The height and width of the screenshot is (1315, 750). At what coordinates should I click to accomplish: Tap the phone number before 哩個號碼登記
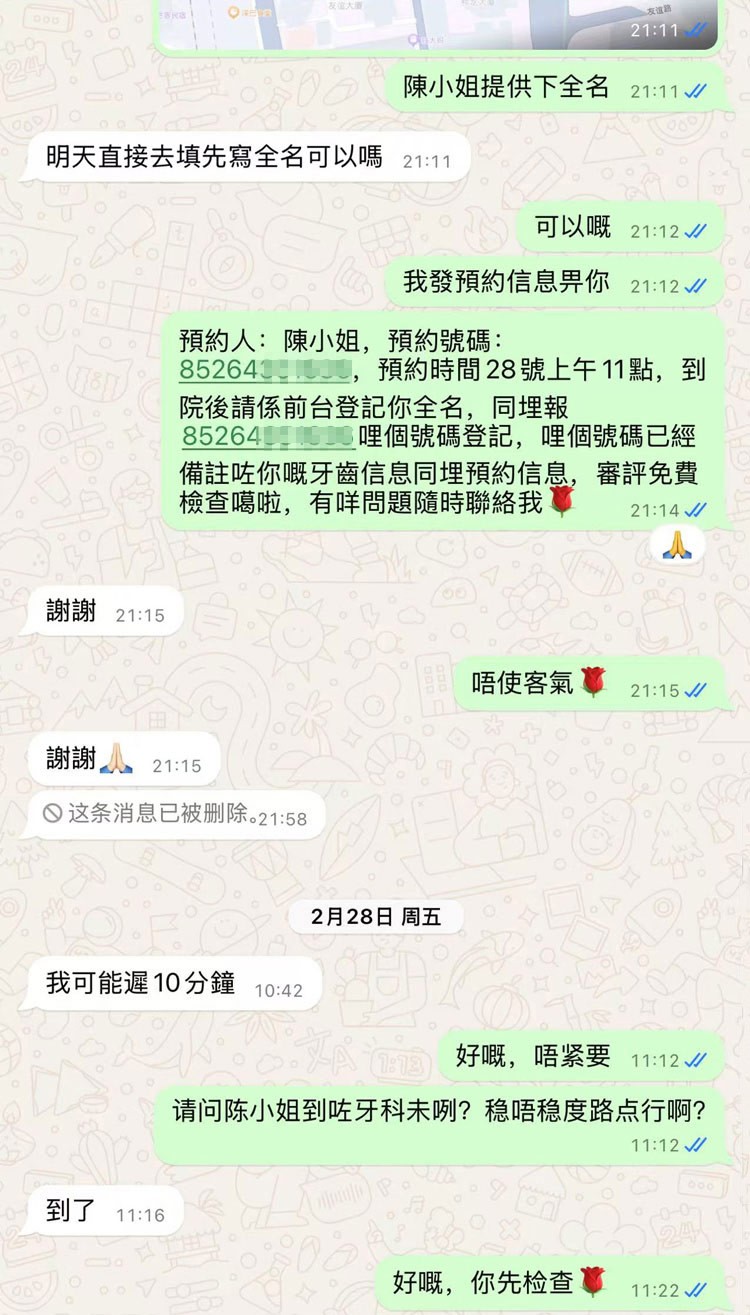point(268,437)
